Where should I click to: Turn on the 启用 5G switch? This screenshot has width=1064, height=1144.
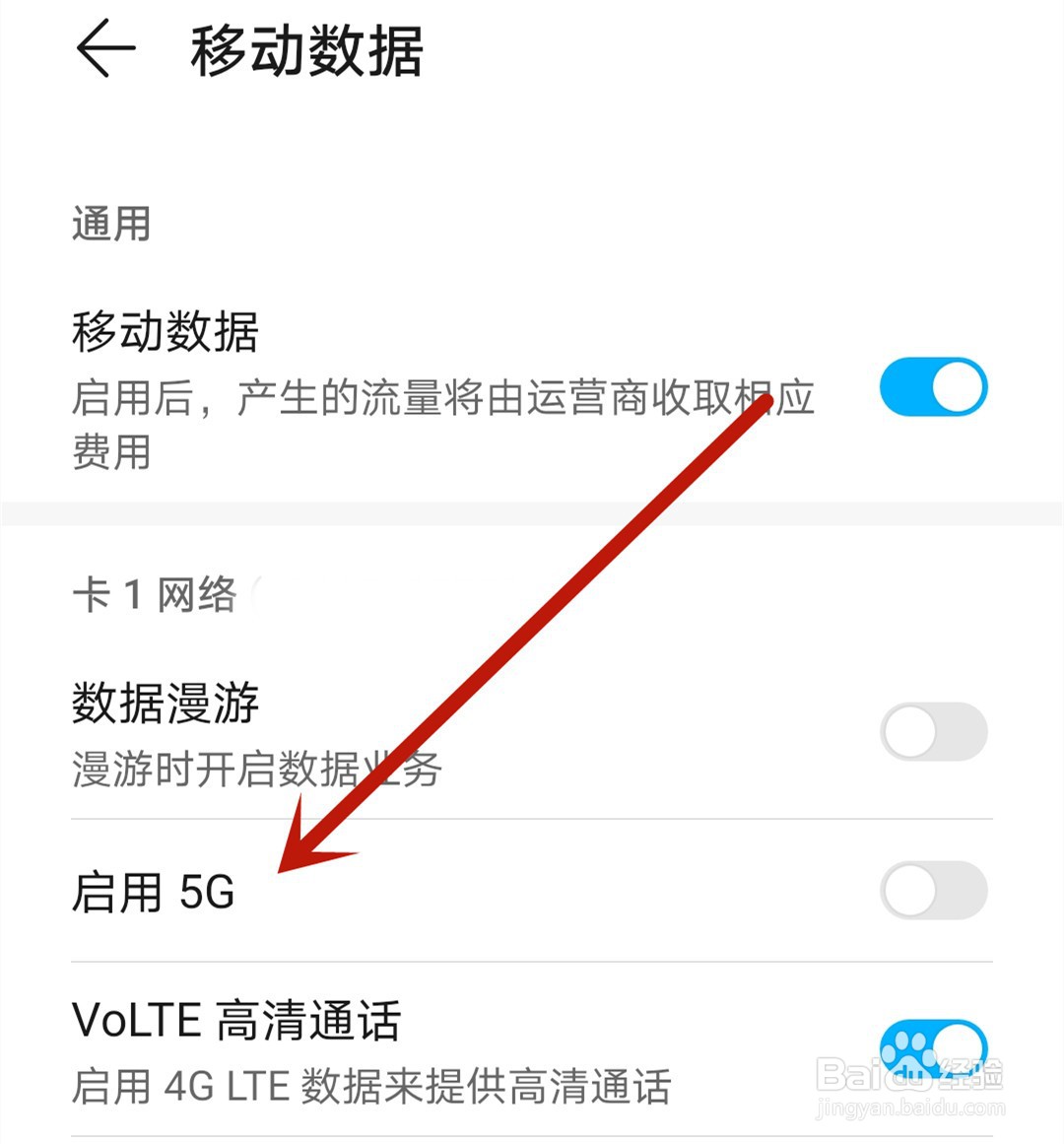[933, 890]
